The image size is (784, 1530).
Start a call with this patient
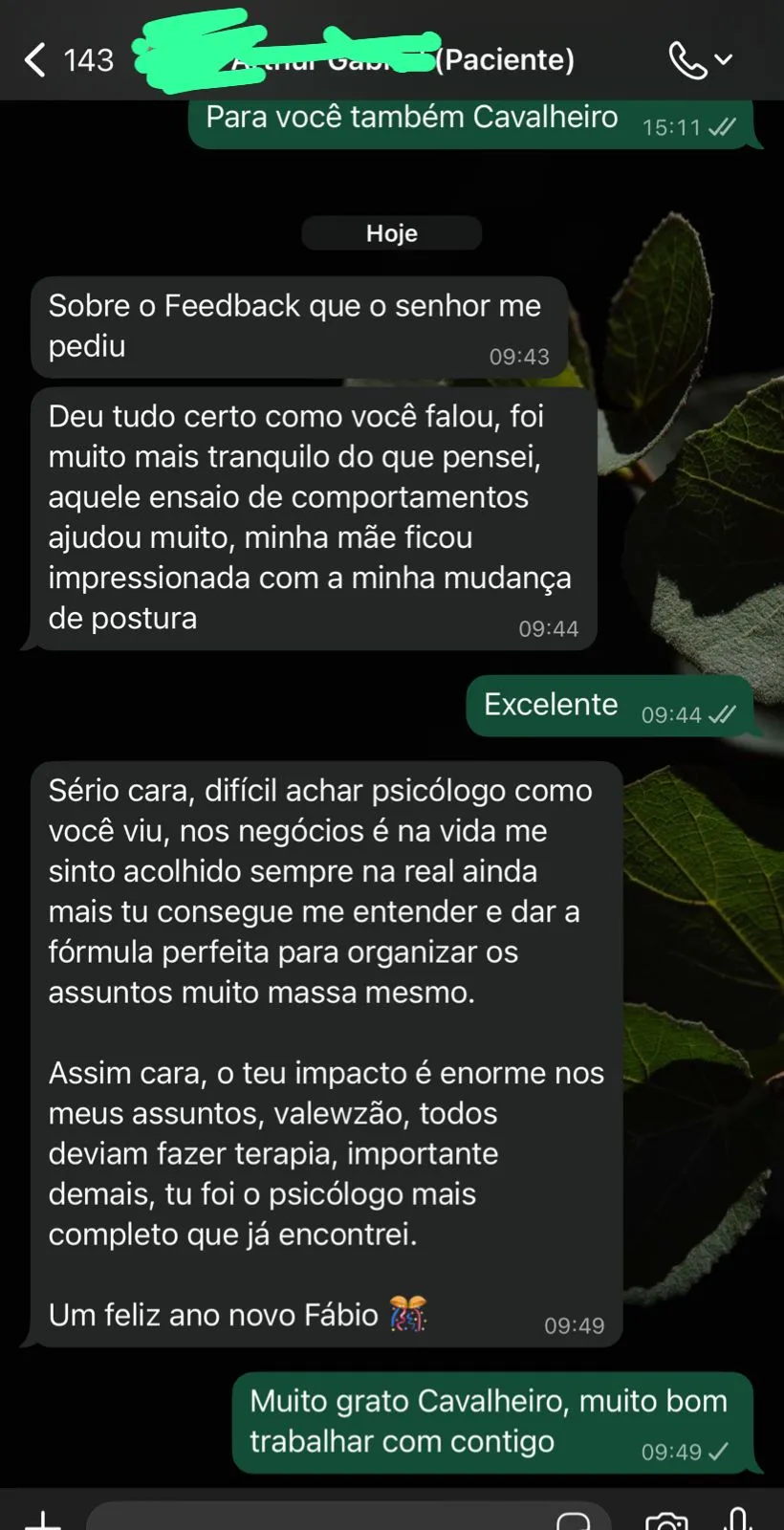coord(687,60)
